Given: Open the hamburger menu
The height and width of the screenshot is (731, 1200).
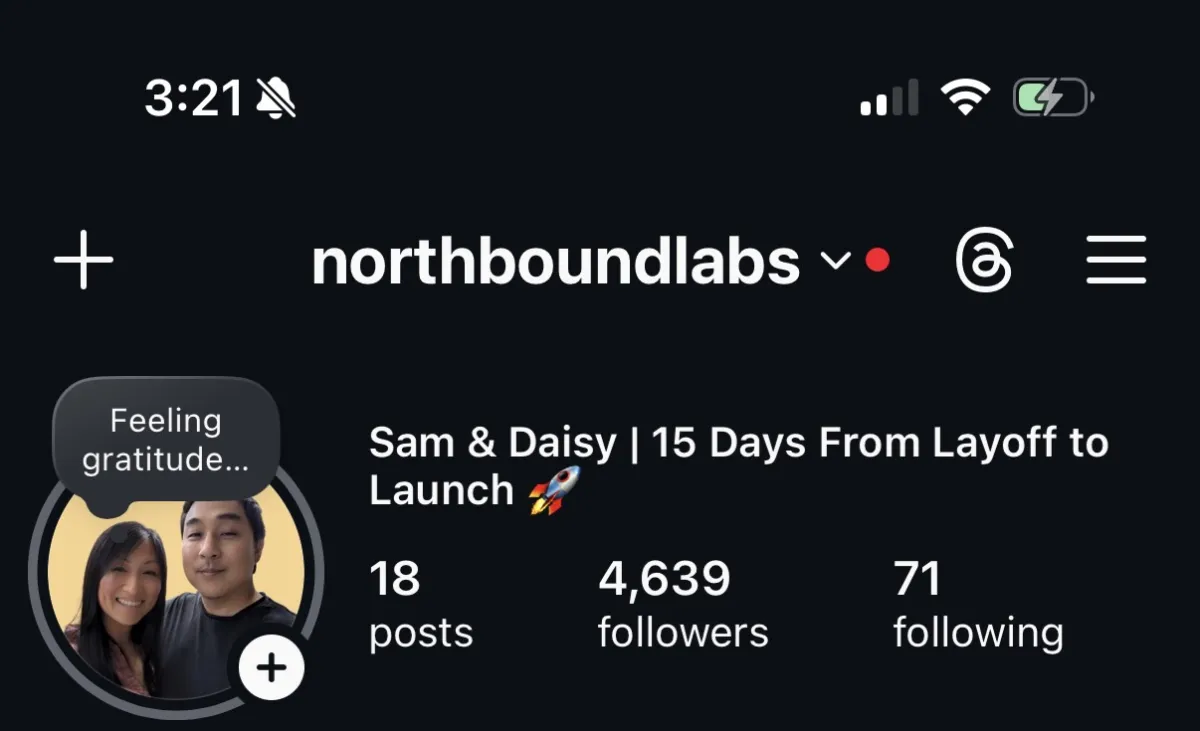Looking at the screenshot, I should (1115, 261).
